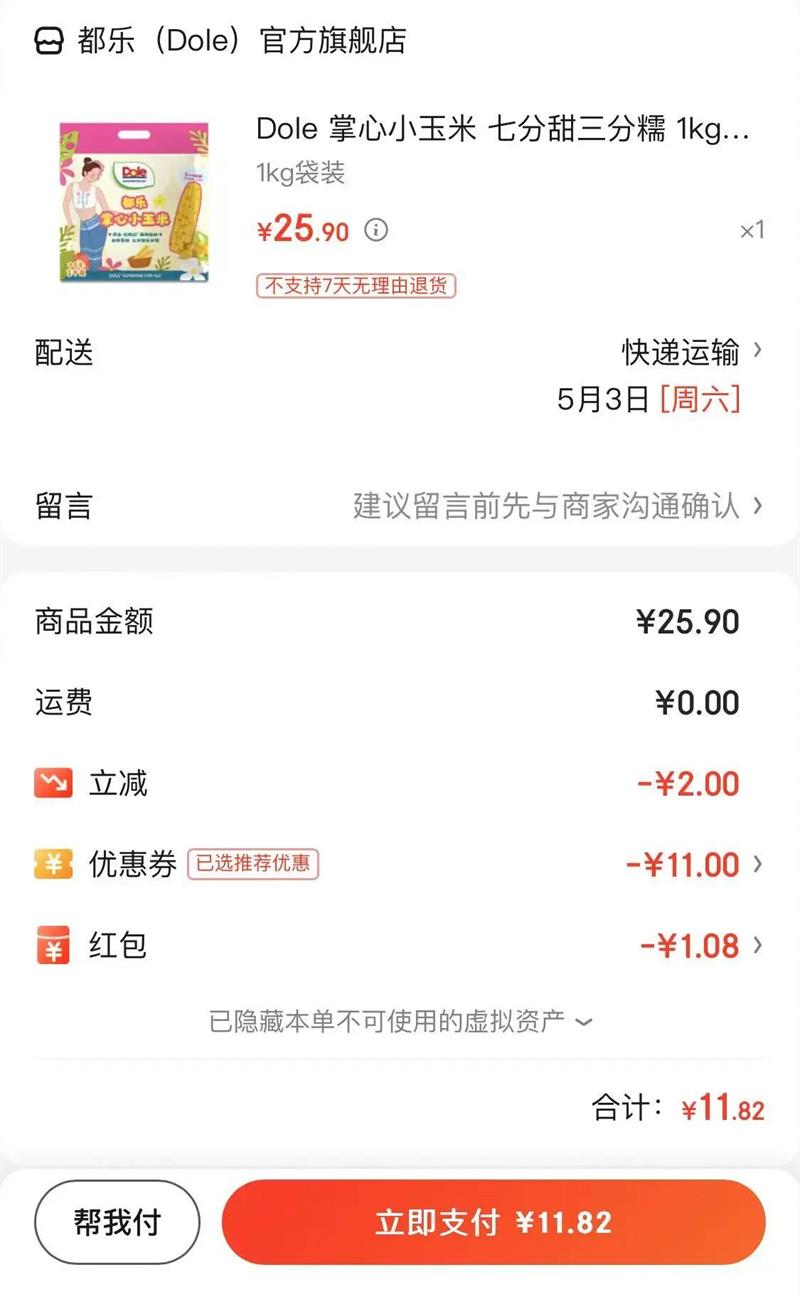
Task: Expand 已隐藏本单不可使用的虚拟资产
Action: tap(400, 1021)
